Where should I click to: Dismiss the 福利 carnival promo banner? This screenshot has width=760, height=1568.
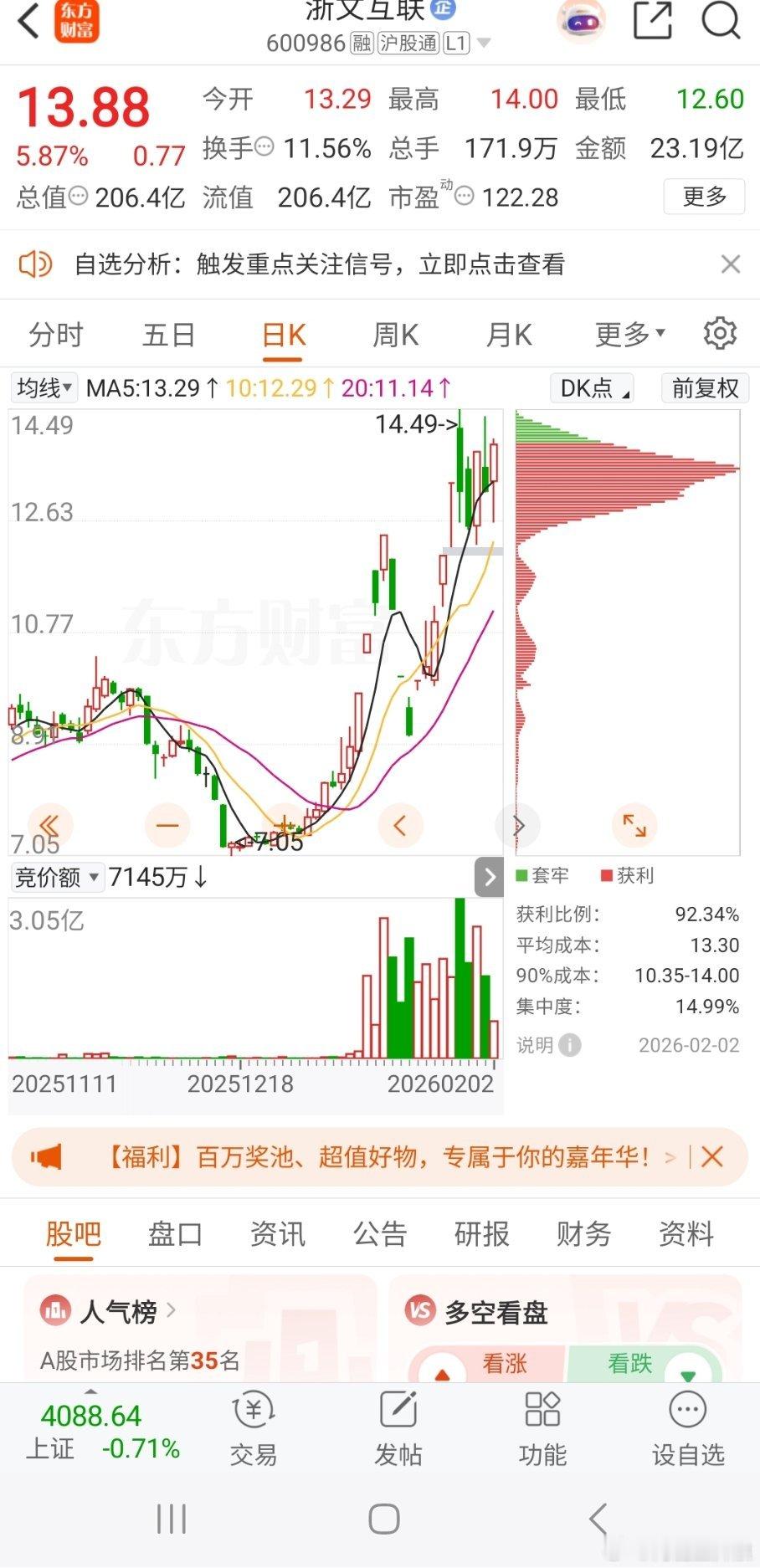click(712, 1157)
